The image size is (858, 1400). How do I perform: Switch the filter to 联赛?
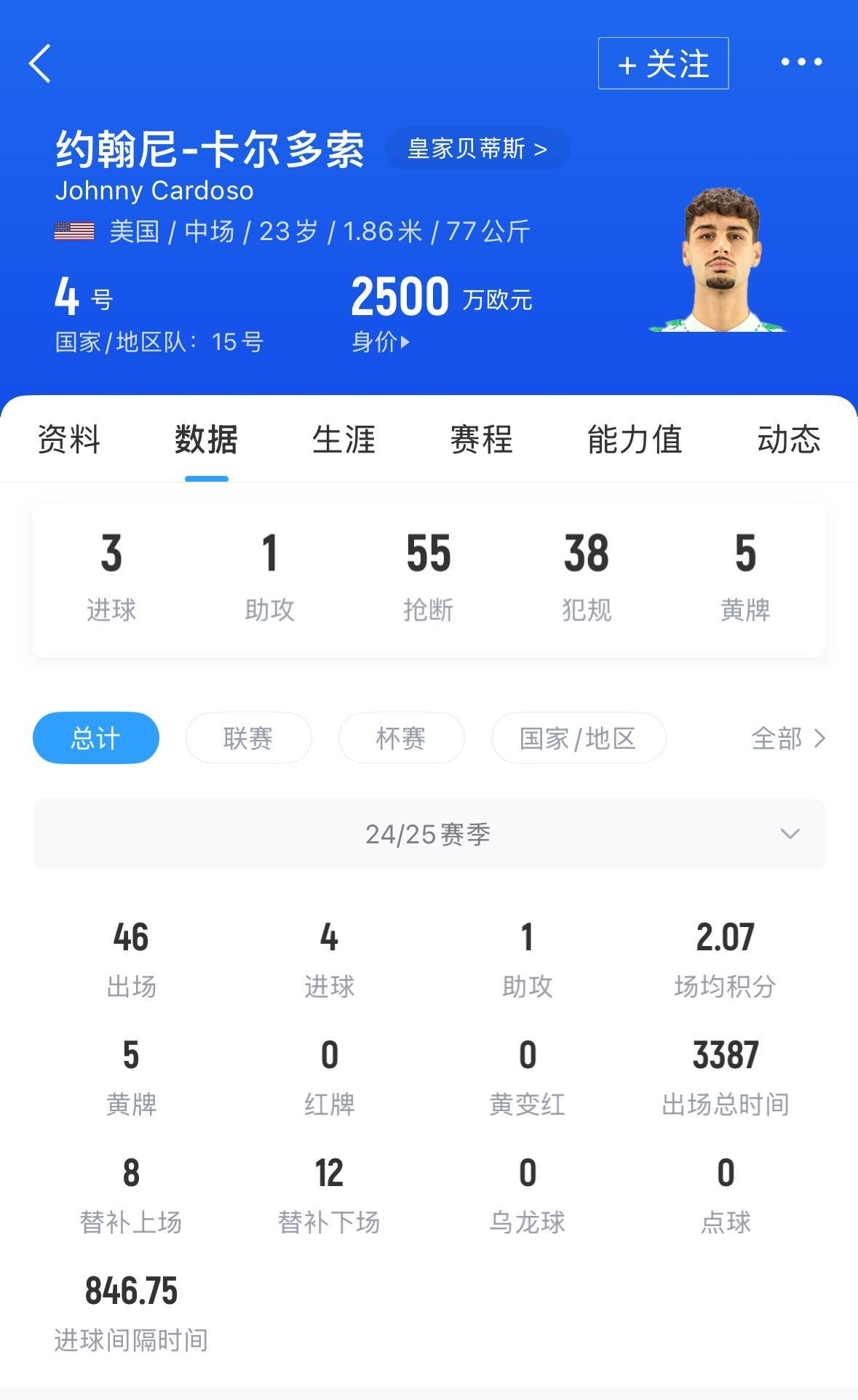pos(247,737)
